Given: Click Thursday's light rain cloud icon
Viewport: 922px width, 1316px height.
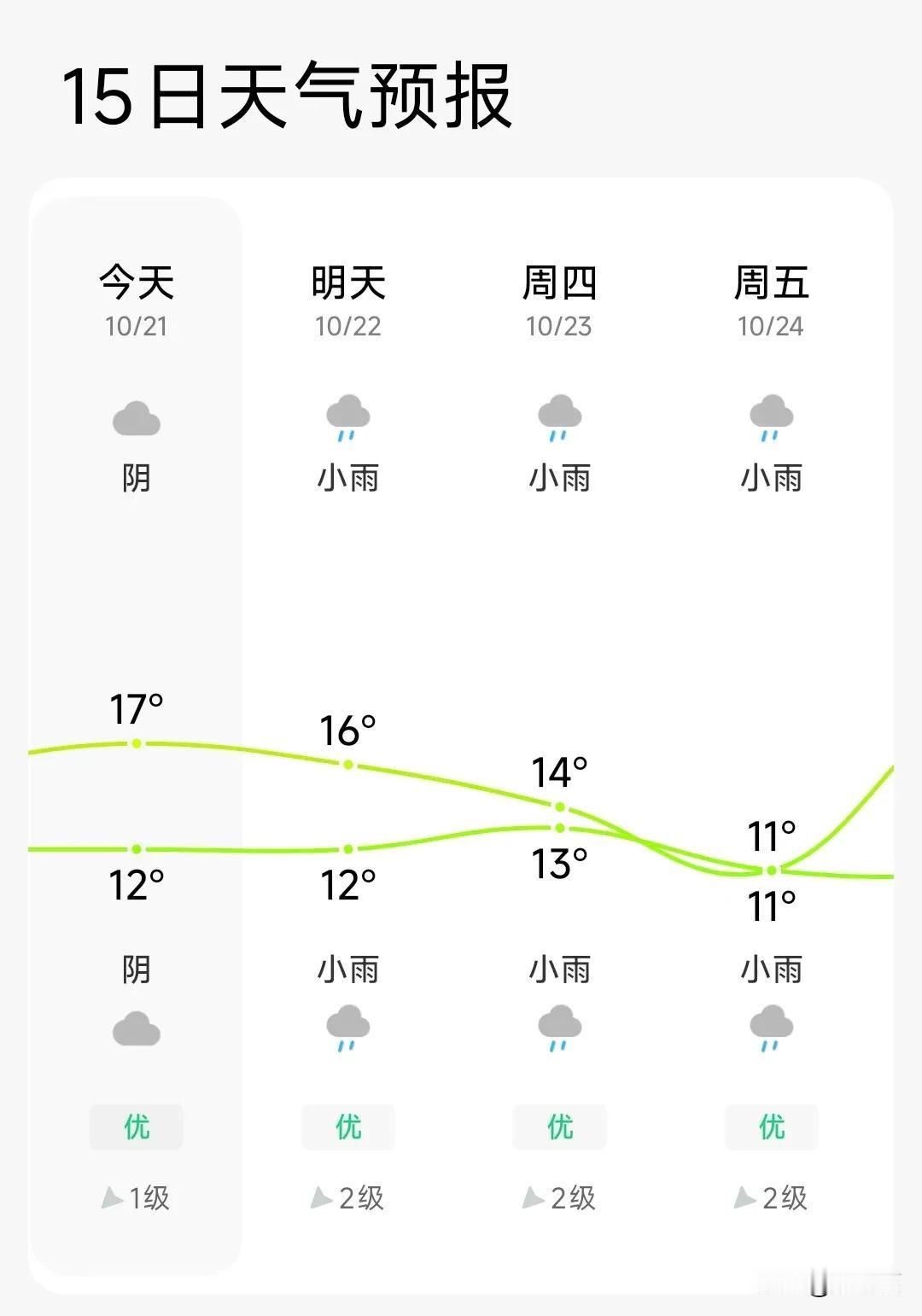Looking at the screenshot, I should coord(559,420).
